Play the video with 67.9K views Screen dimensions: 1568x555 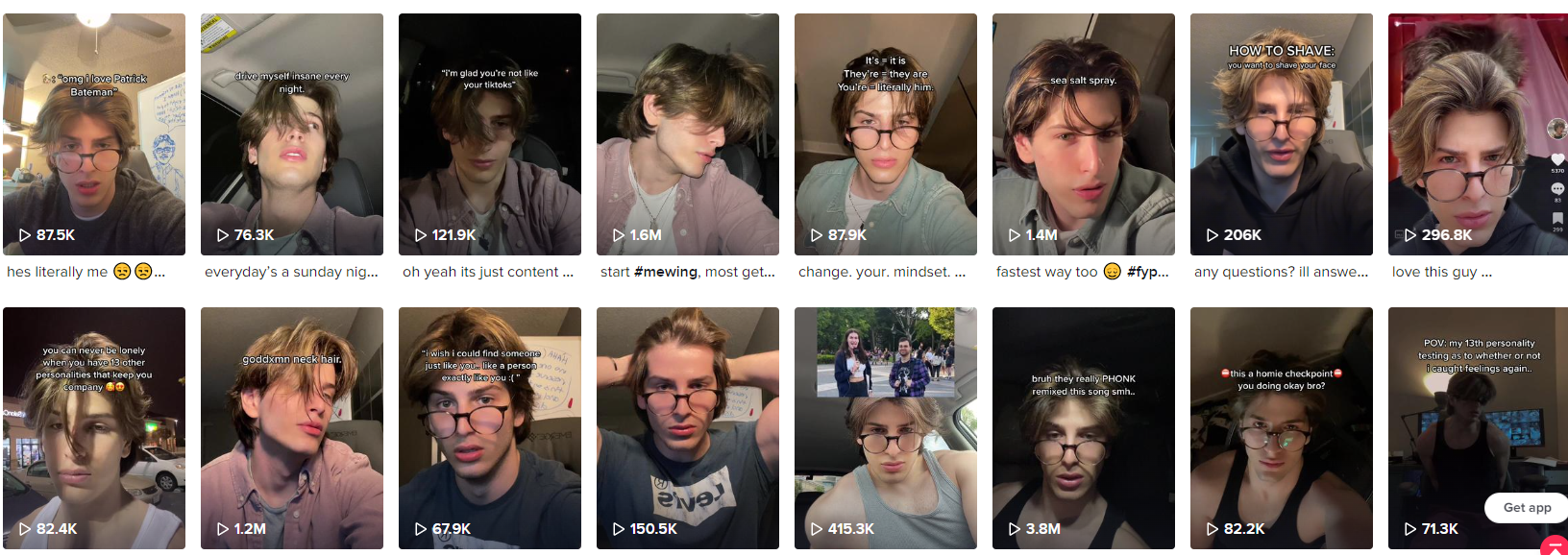click(490, 428)
